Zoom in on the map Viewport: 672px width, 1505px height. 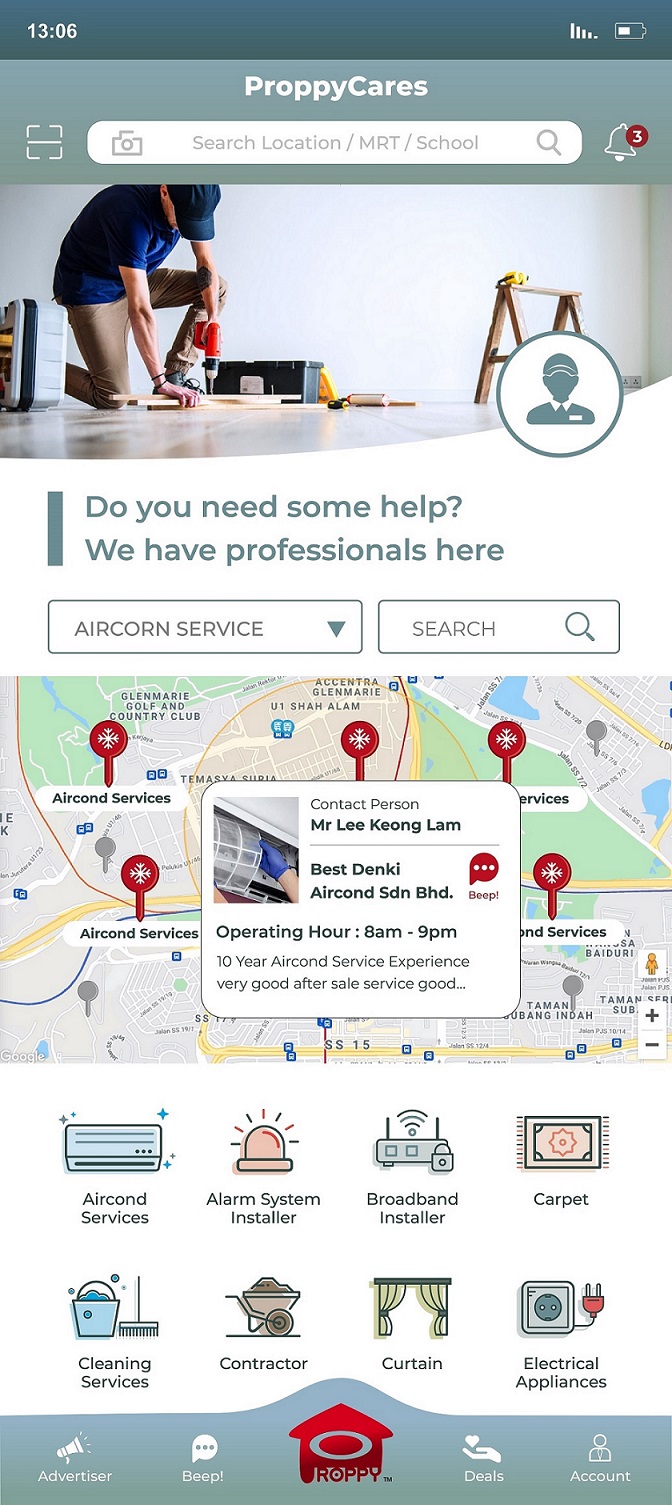(x=652, y=1016)
